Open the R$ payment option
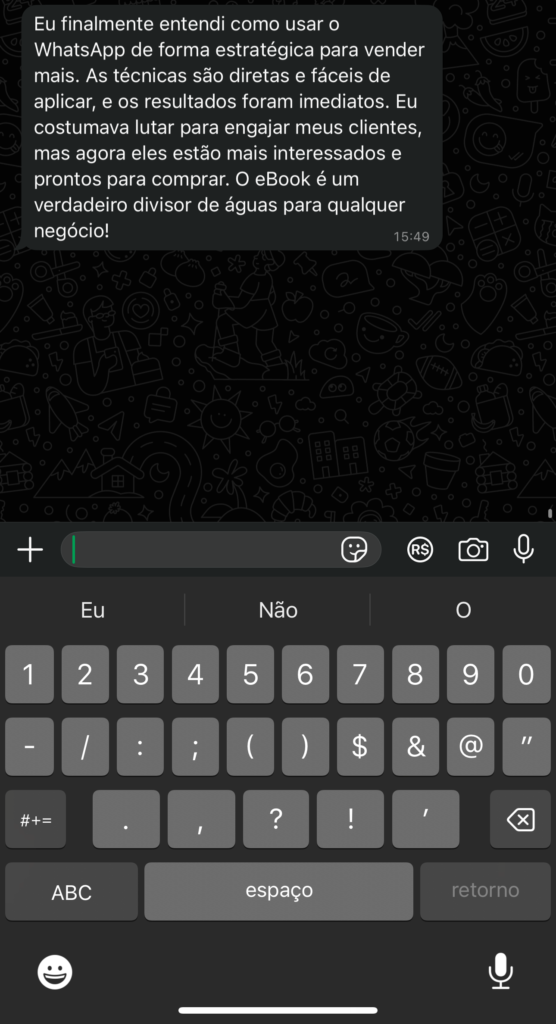This screenshot has width=556, height=1024. (419, 550)
